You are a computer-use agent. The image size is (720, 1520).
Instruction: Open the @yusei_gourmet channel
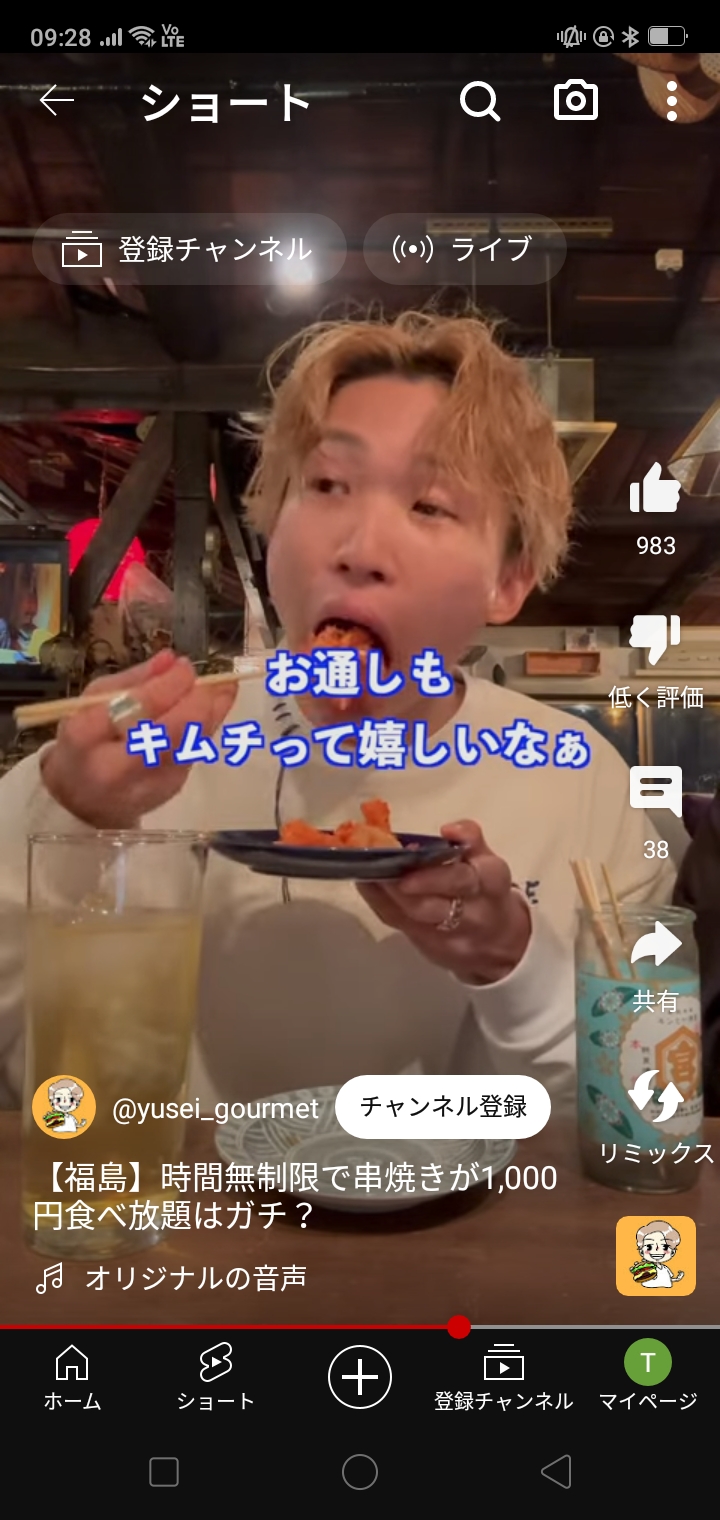pyautogui.click(x=215, y=1108)
